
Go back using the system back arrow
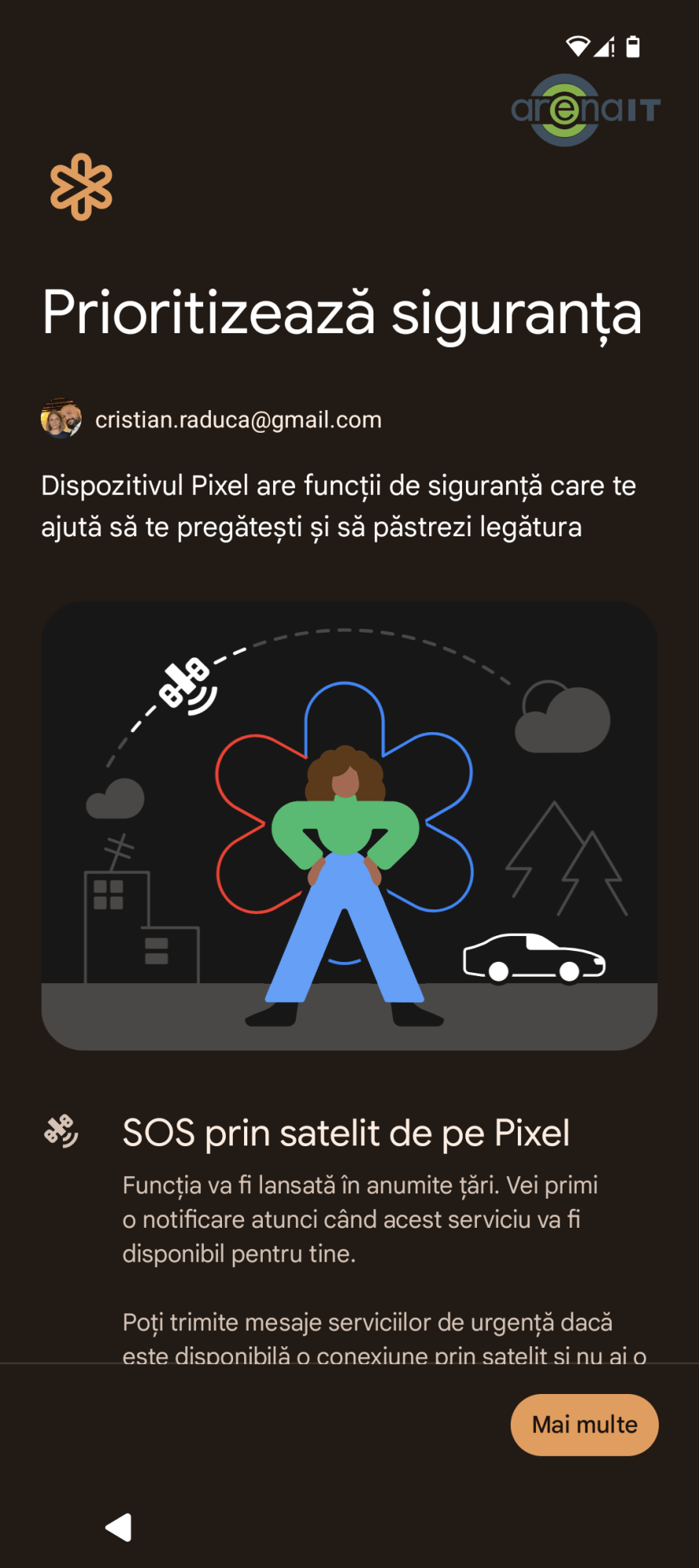[x=119, y=1527]
